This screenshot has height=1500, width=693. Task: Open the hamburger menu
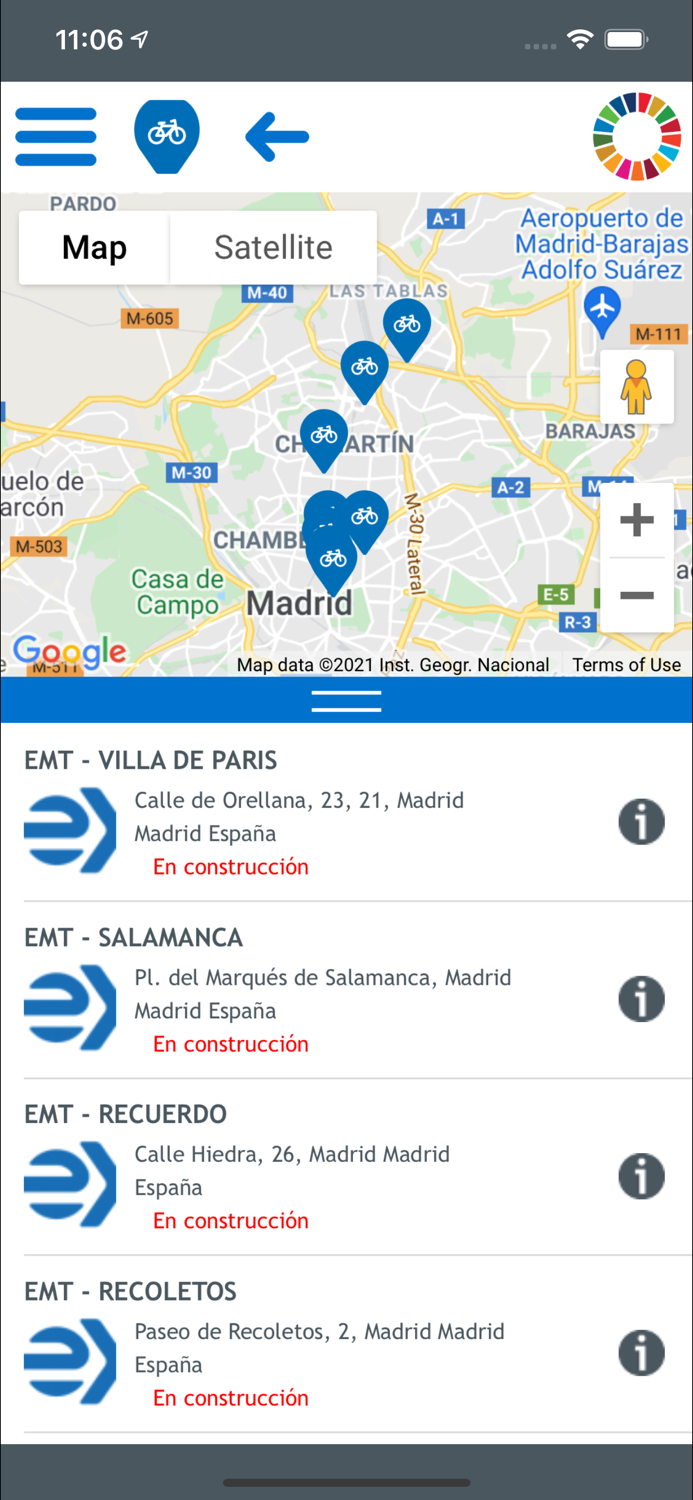coord(56,137)
